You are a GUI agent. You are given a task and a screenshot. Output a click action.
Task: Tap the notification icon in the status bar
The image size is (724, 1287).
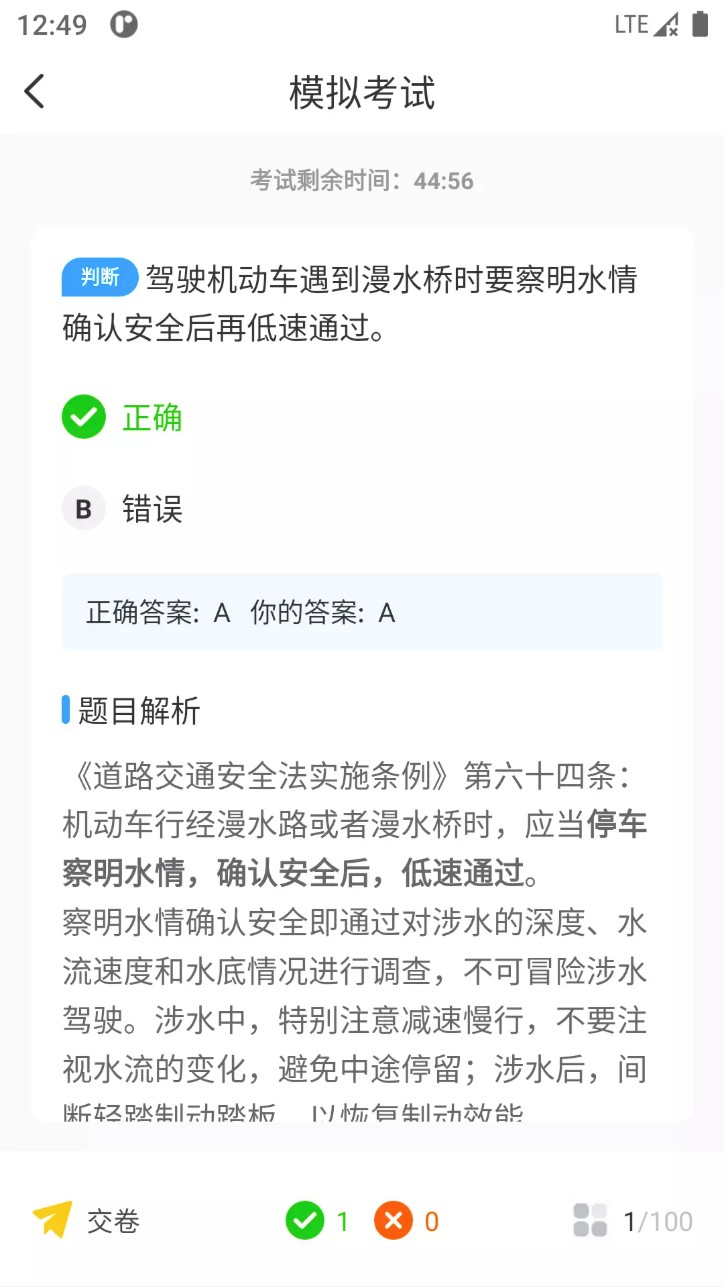click(123, 24)
